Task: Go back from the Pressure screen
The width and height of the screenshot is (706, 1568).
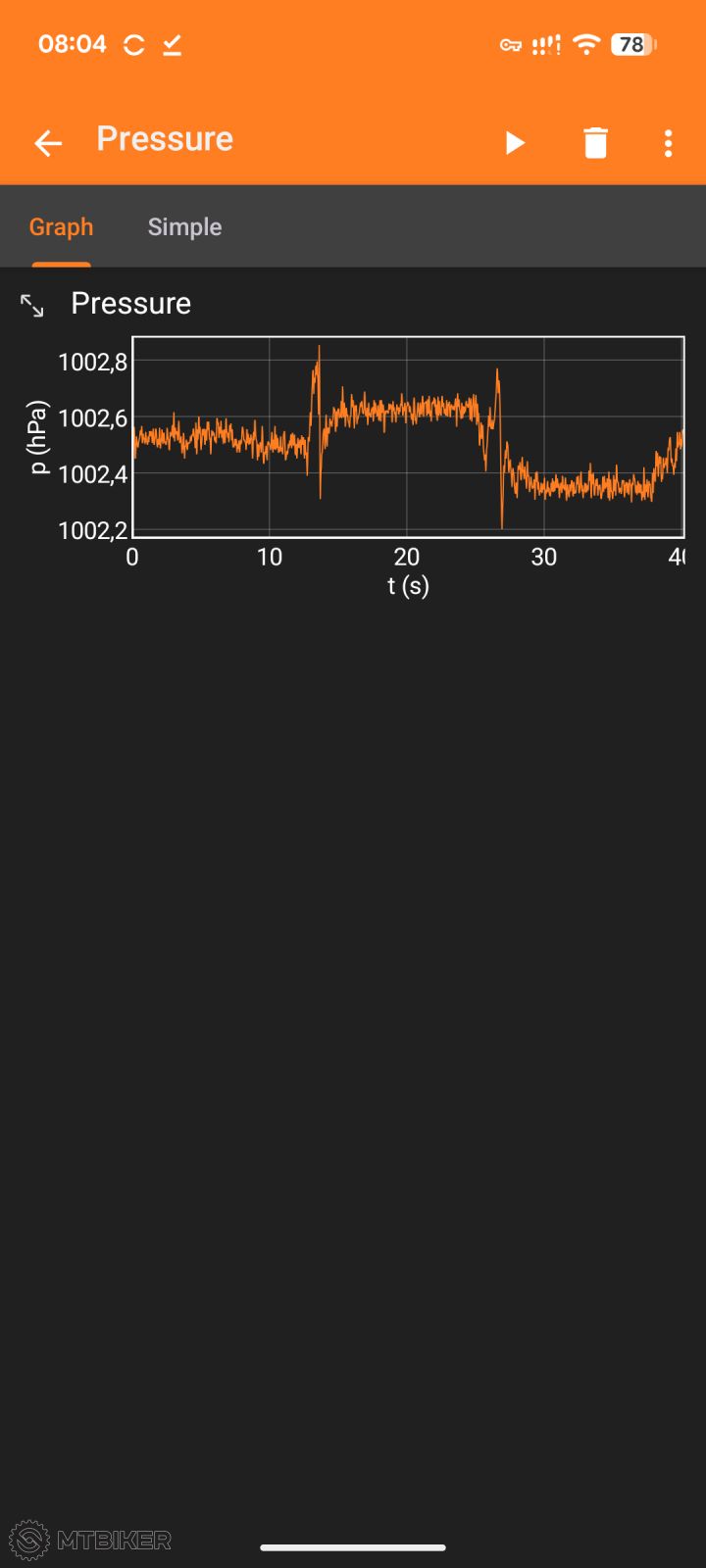Action: (x=47, y=143)
